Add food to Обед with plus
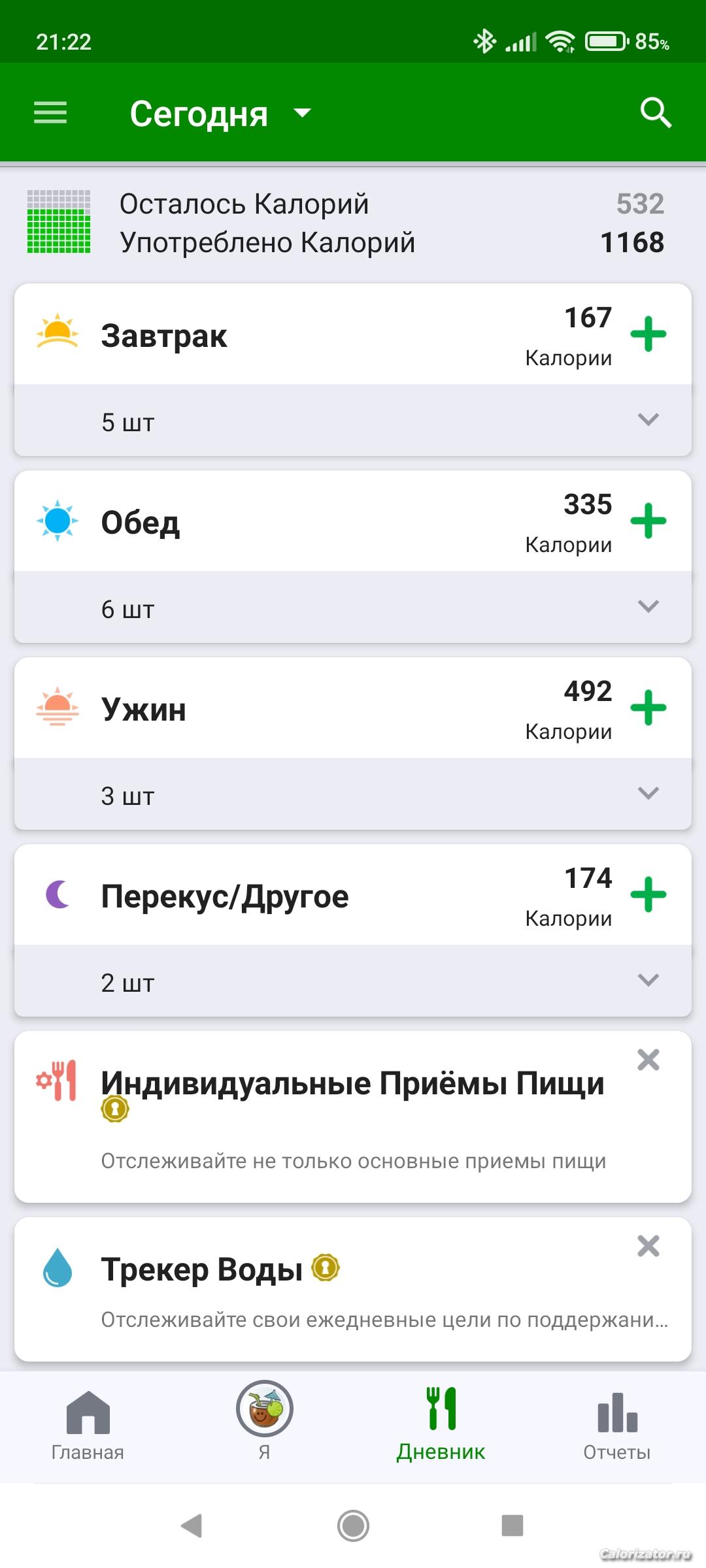This screenshot has height=1568, width=706. click(648, 521)
